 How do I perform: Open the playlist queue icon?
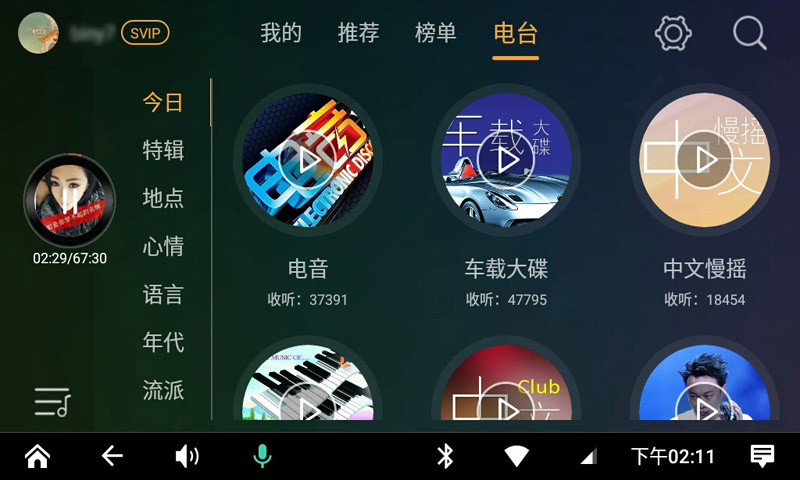pos(52,401)
